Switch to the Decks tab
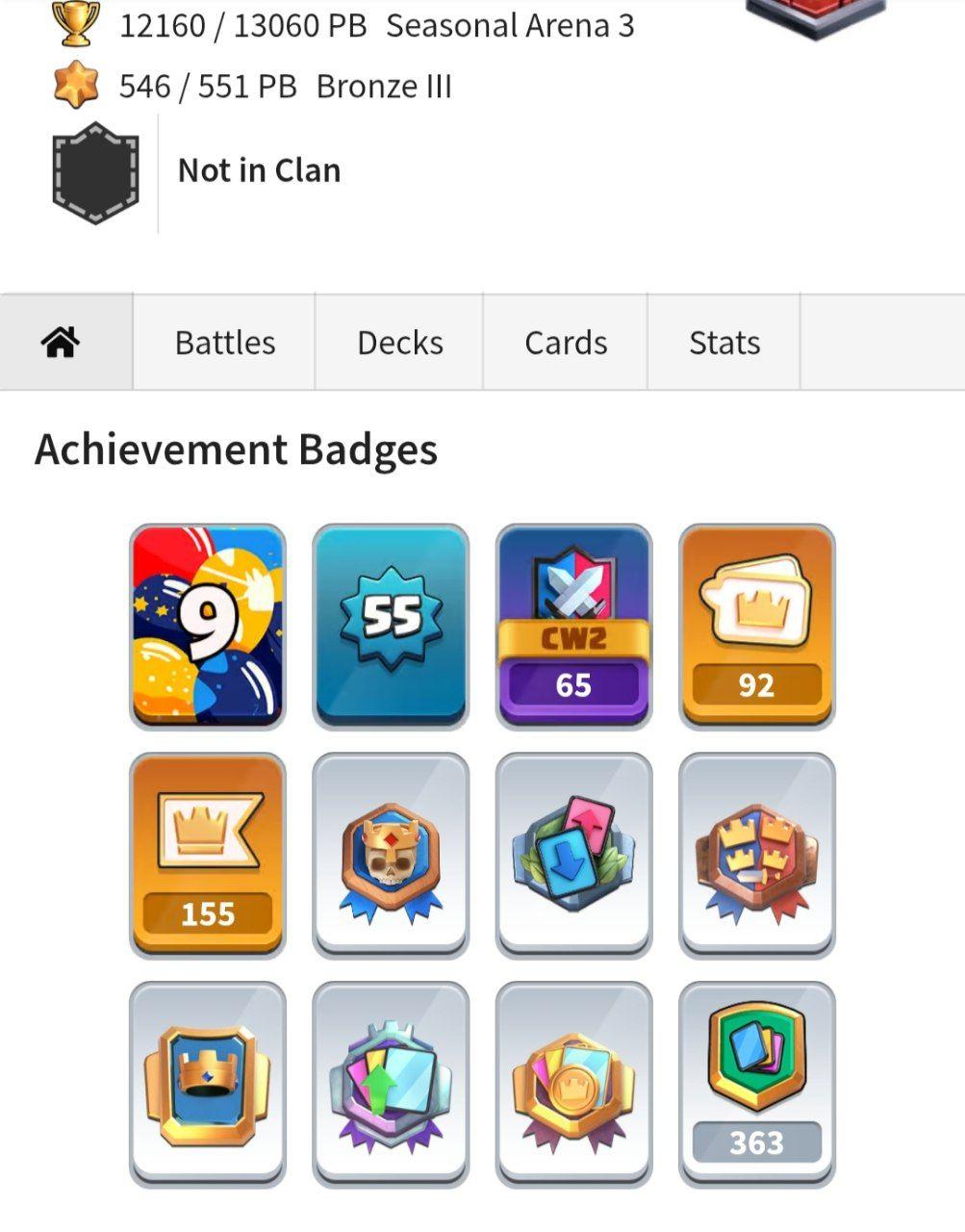 [x=399, y=343]
